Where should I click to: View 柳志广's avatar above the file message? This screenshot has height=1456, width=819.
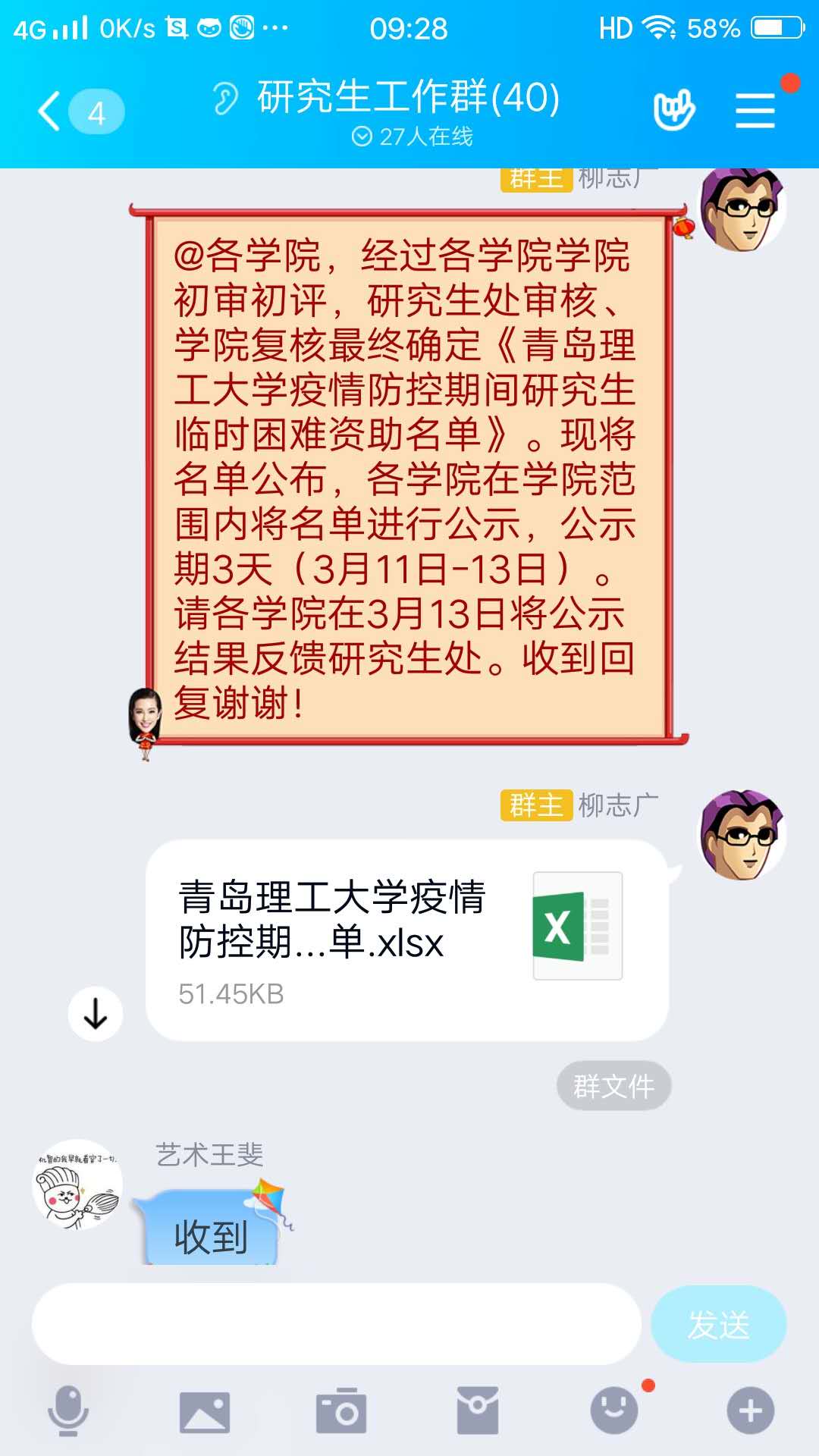741,834
